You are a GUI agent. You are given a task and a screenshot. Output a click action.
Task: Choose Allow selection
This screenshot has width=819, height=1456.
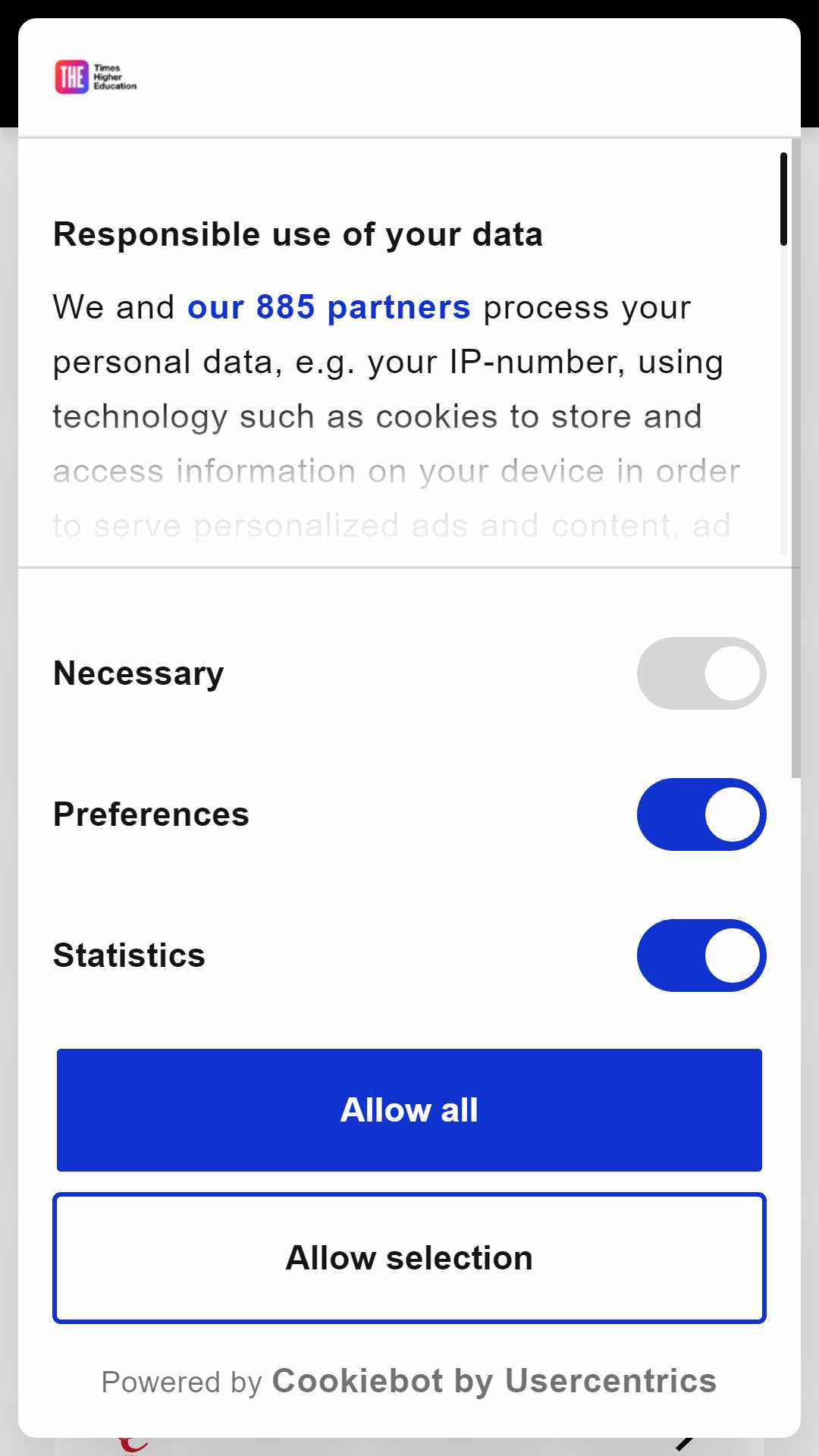point(409,1258)
